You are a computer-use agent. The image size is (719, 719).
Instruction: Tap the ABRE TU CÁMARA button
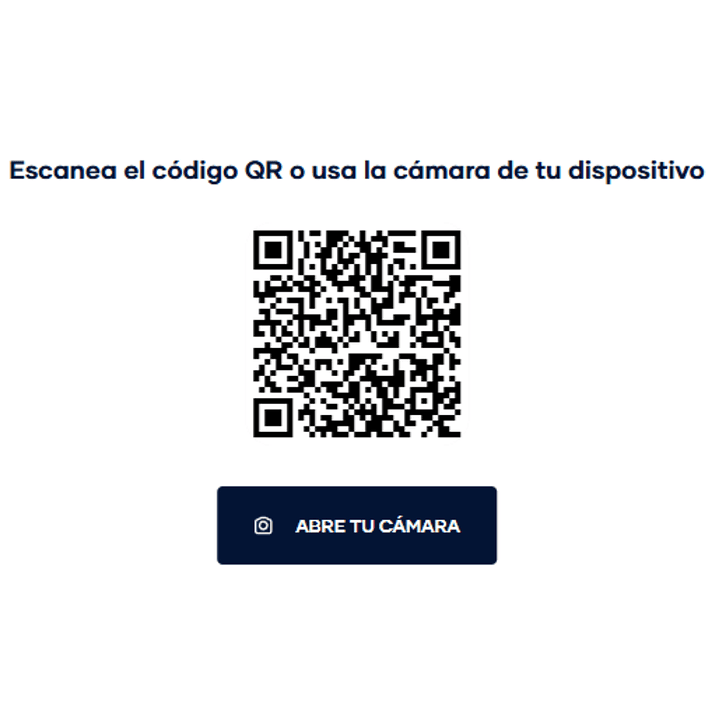tap(357, 525)
